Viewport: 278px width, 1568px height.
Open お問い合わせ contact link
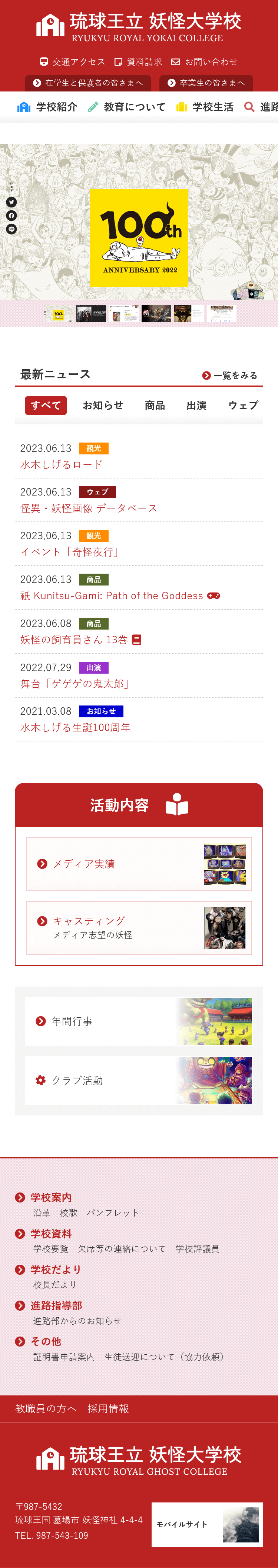[204, 62]
